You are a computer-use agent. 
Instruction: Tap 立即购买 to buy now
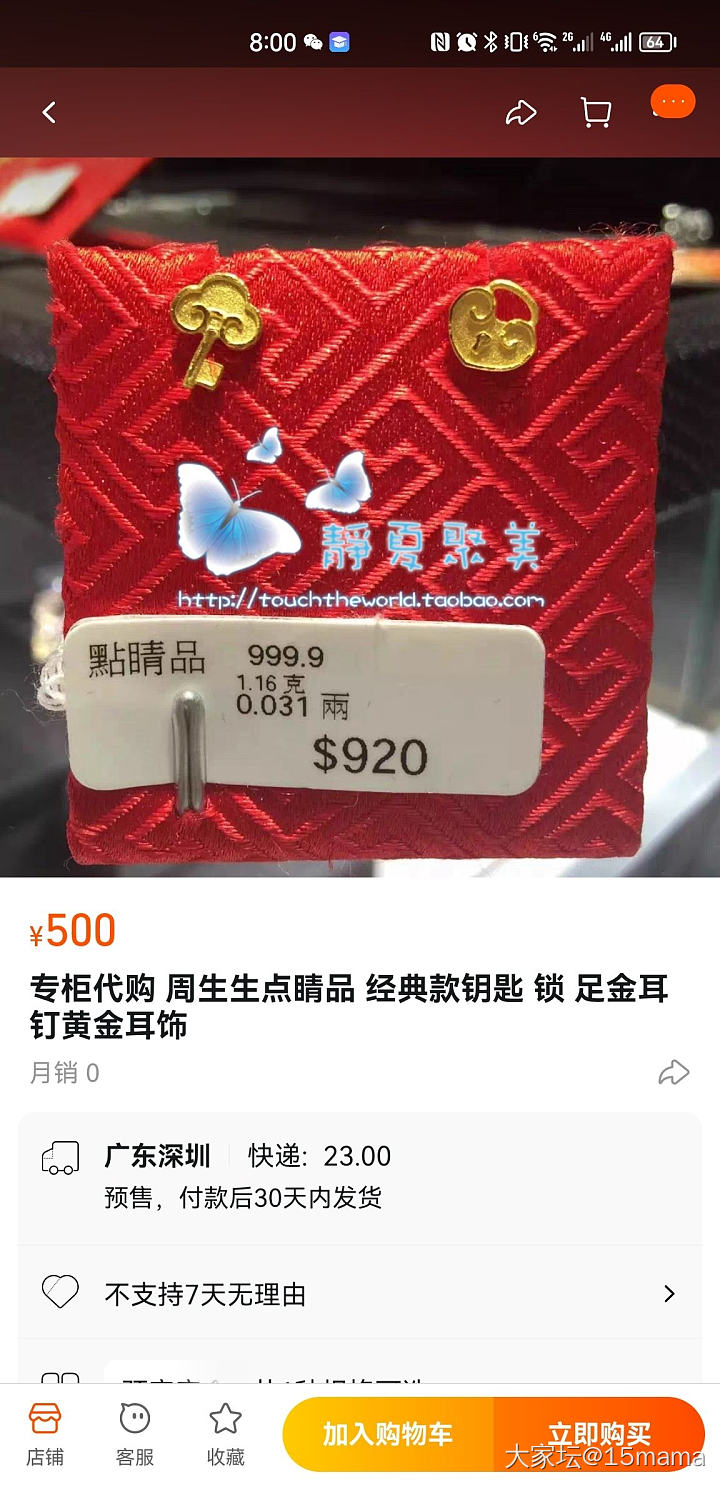(x=598, y=1434)
